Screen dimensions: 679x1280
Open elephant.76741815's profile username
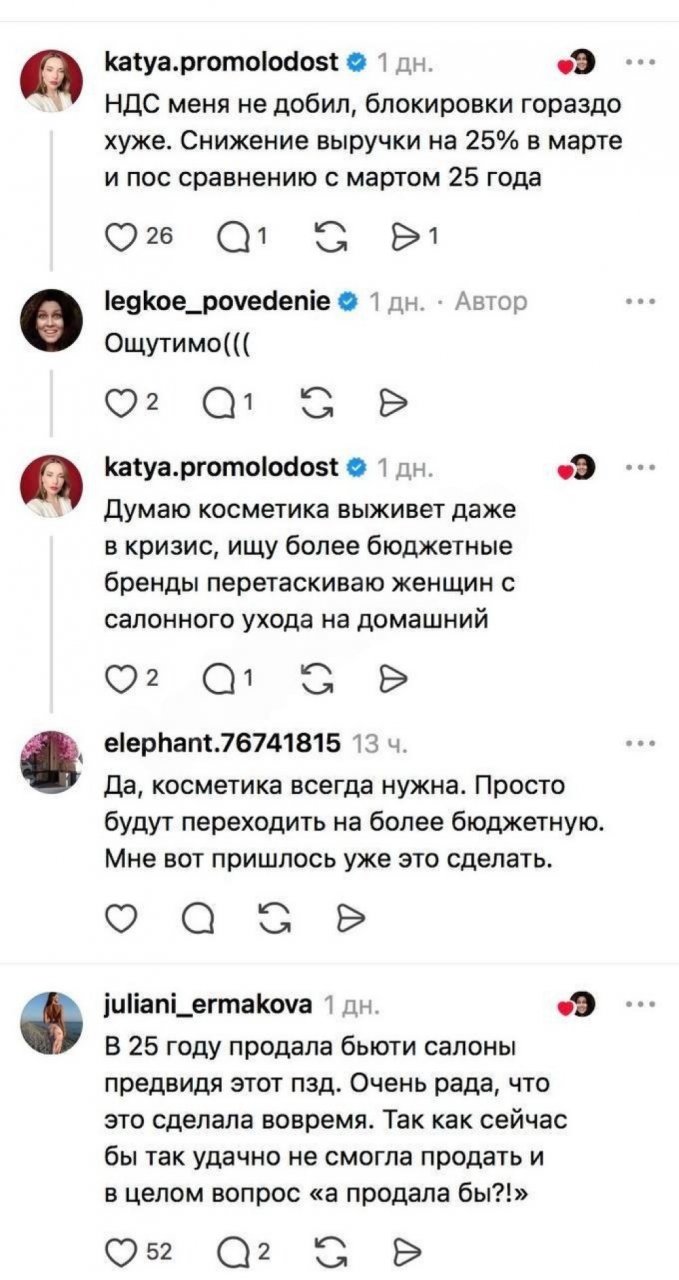pyautogui.click(x=224, y=741)
